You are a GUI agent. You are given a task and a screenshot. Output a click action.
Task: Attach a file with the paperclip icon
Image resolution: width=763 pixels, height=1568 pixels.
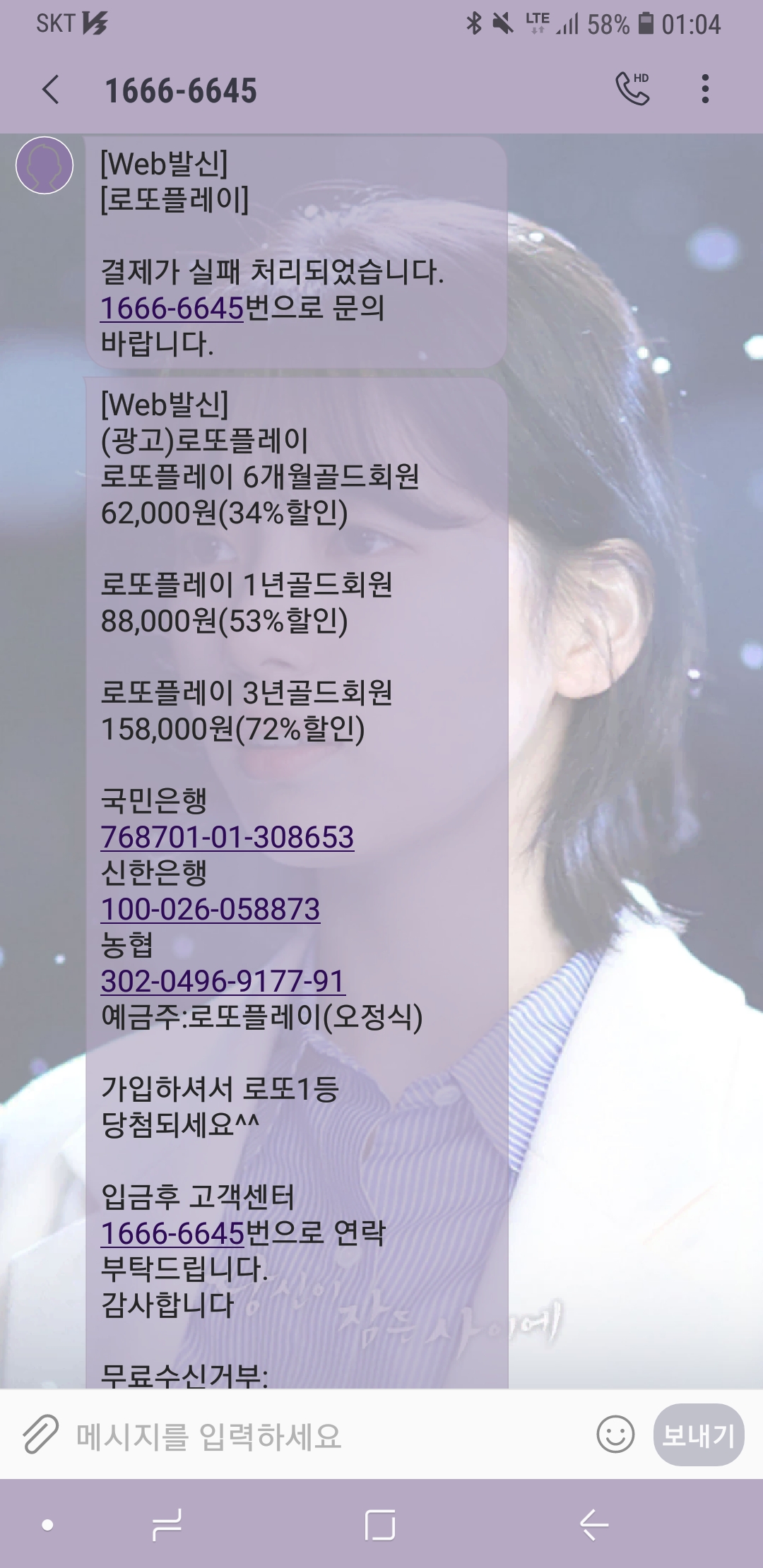click(x=40, y=1435)
